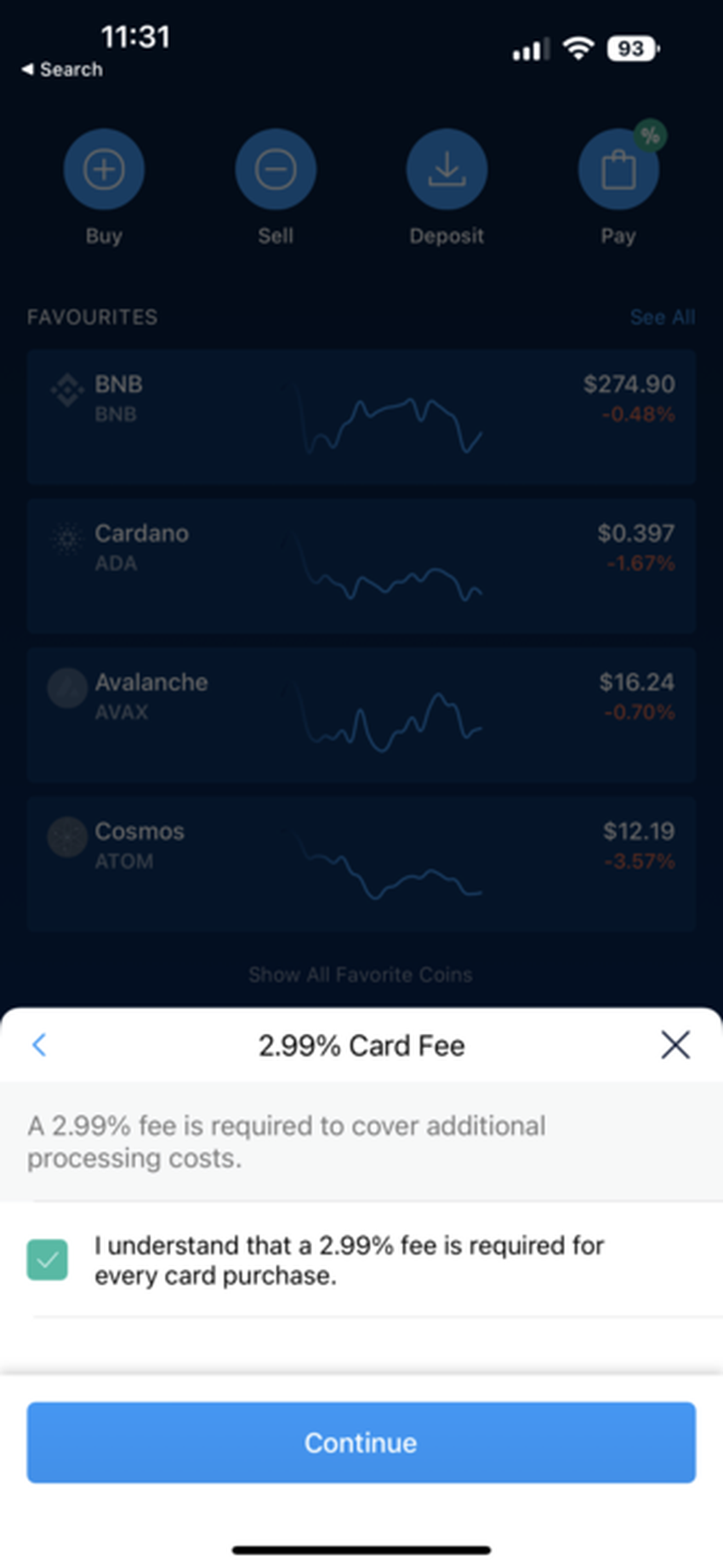Close the 2.99% Card Fee sheet

click(675, 1045)
